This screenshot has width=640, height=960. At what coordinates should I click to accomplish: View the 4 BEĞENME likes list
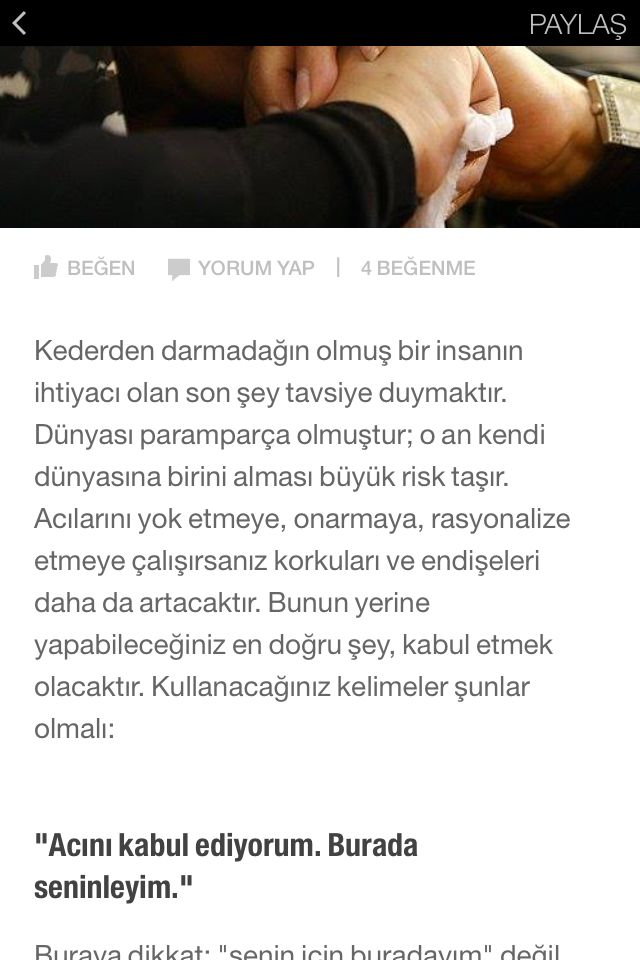(x=417, y=268)
